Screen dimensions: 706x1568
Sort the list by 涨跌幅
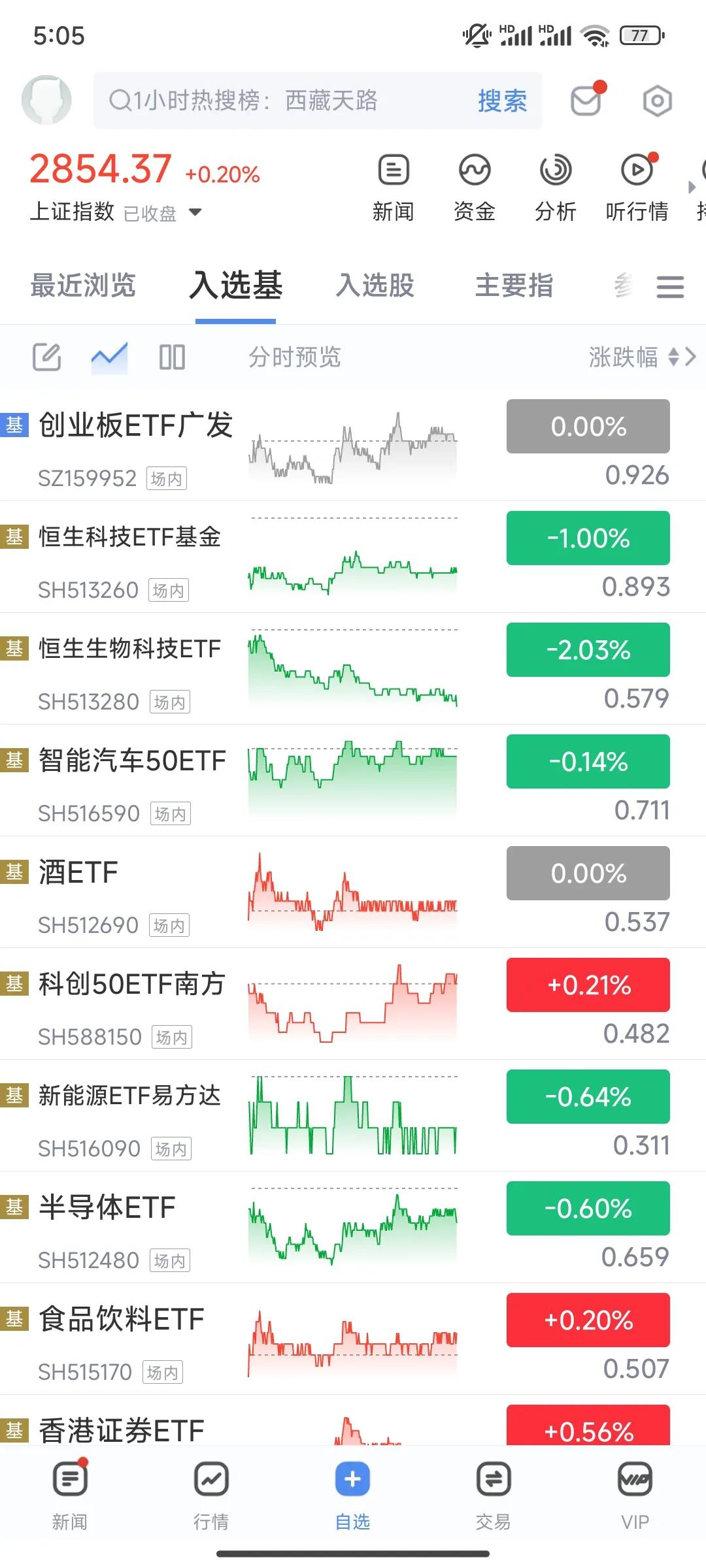634,357
